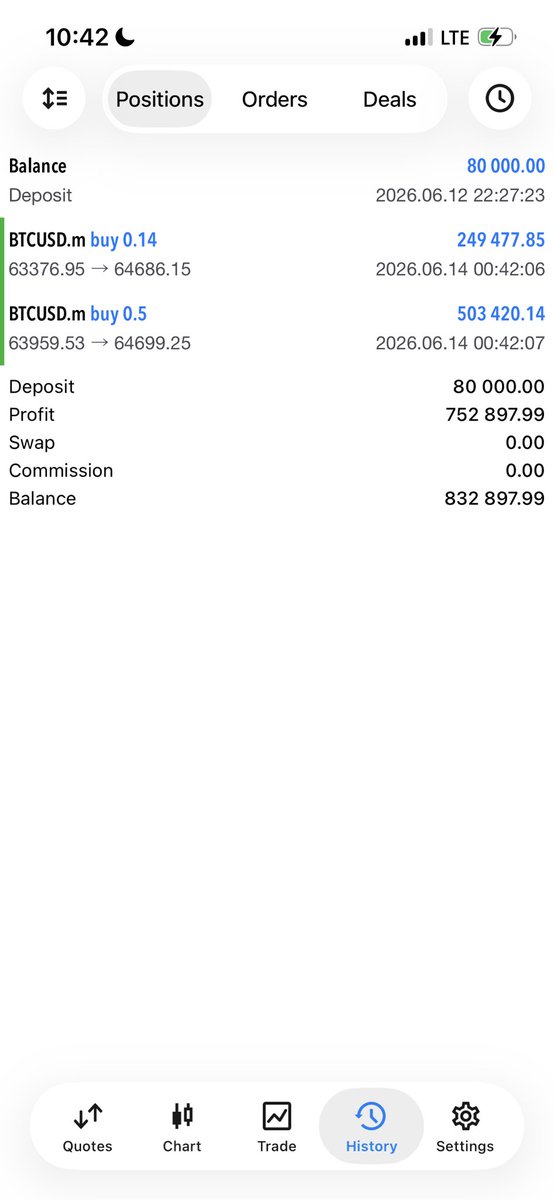Open the Settings tab
Viewport: 554px width, 1200px height.
click(x=465, y=1128)
